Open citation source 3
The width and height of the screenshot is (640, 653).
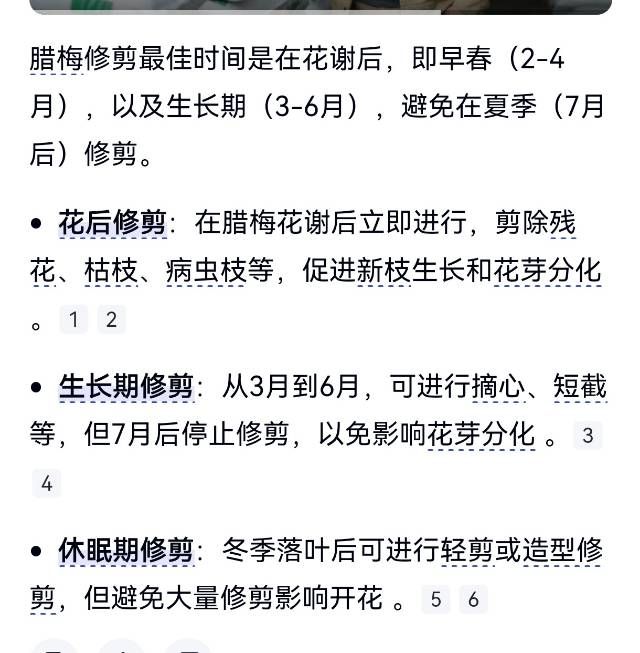(x=587, y=435)
